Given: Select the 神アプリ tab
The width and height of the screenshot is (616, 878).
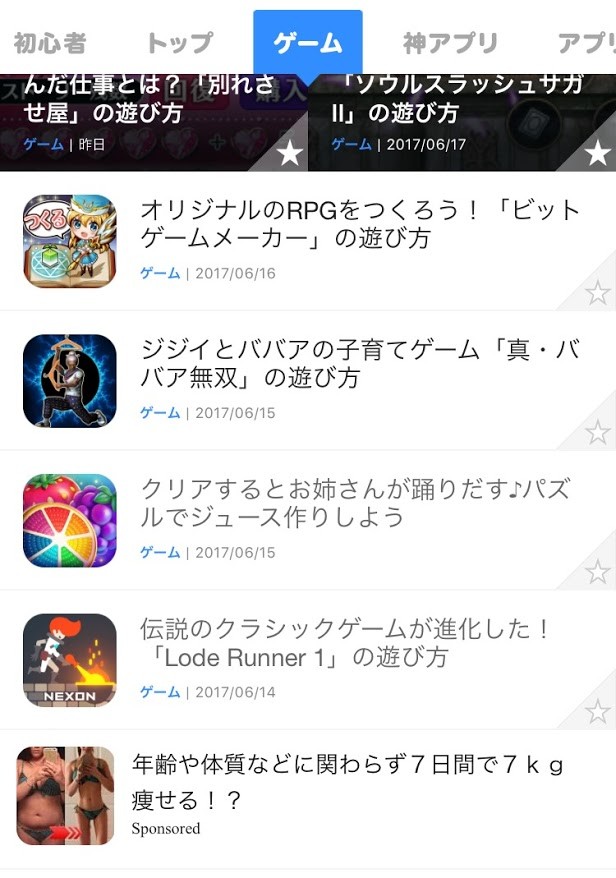Looking at the screenshot, I should click(x=450, y=43).
